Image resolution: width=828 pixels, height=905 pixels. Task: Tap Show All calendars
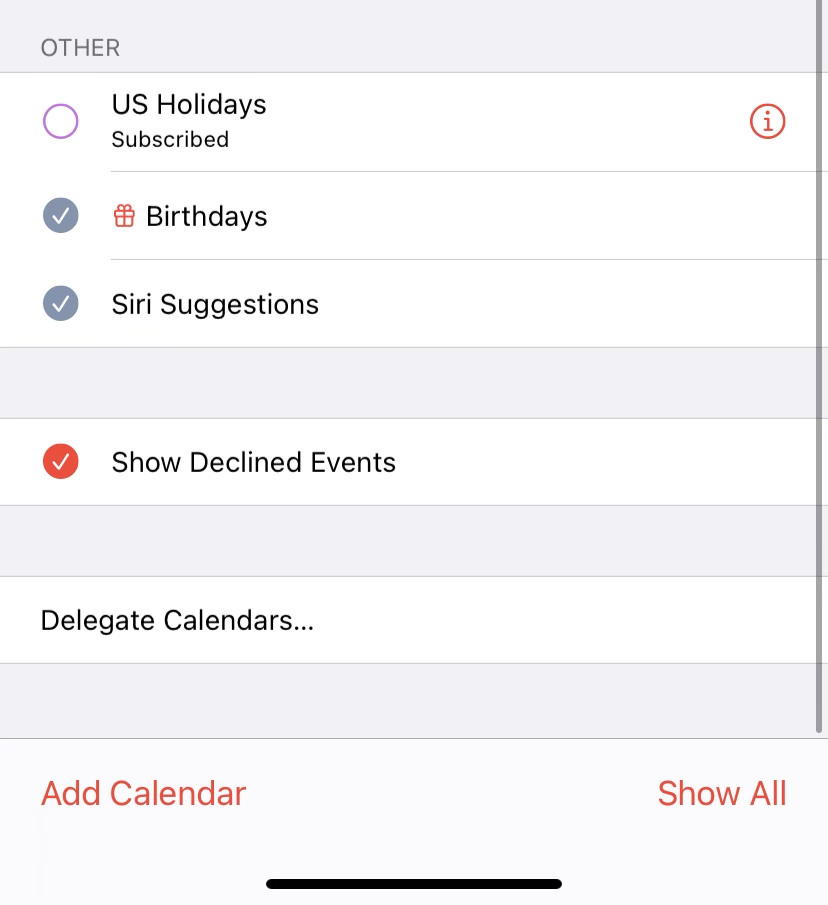coord(722,793)
